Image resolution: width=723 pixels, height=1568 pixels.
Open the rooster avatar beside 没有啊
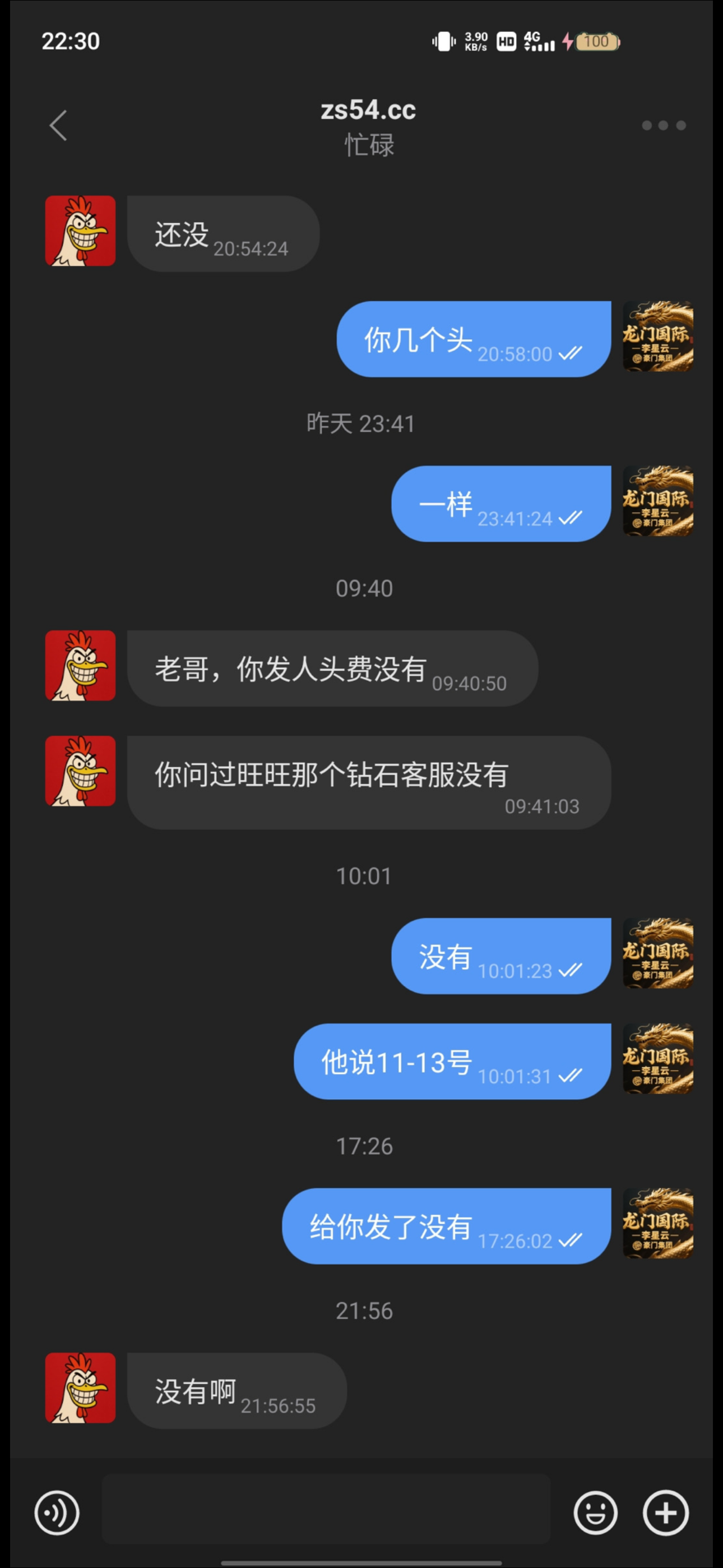coord(80,1388)
